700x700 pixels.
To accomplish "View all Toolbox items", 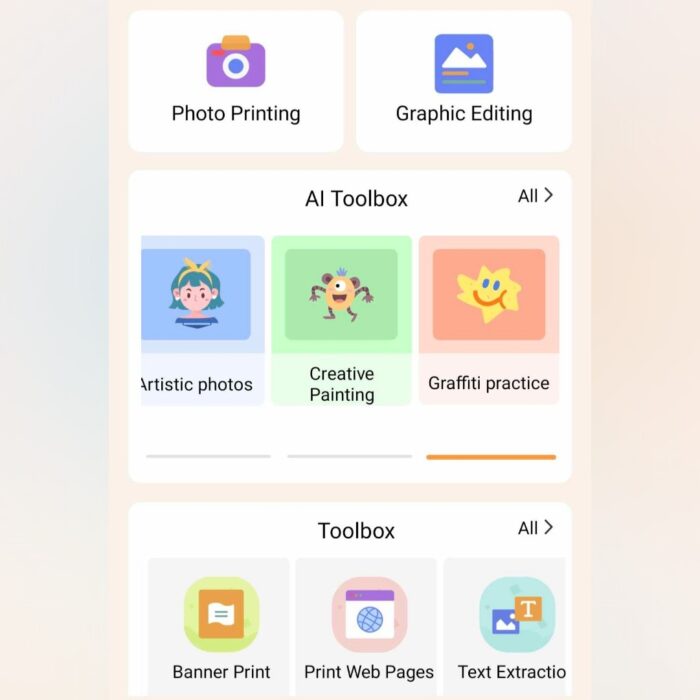I will pyautogui.click(x=535, y=529).
